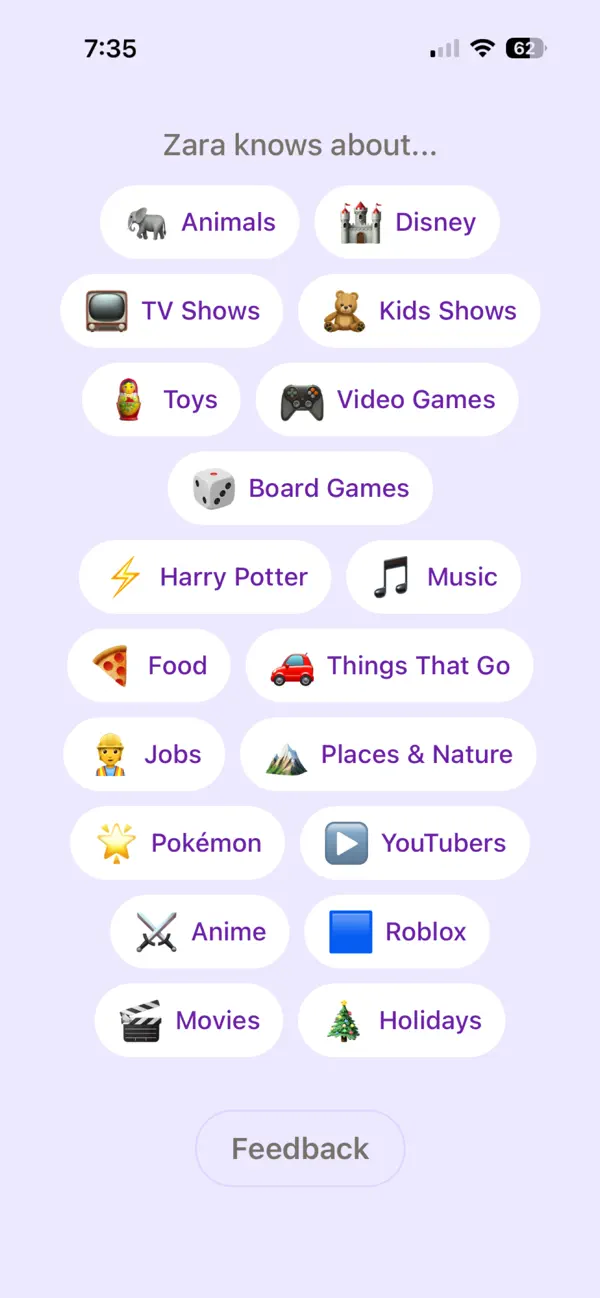The height and width of the screenshot is (1298, 600).
Task: Choose the Pokémon topic
Action: click(177, 843)
